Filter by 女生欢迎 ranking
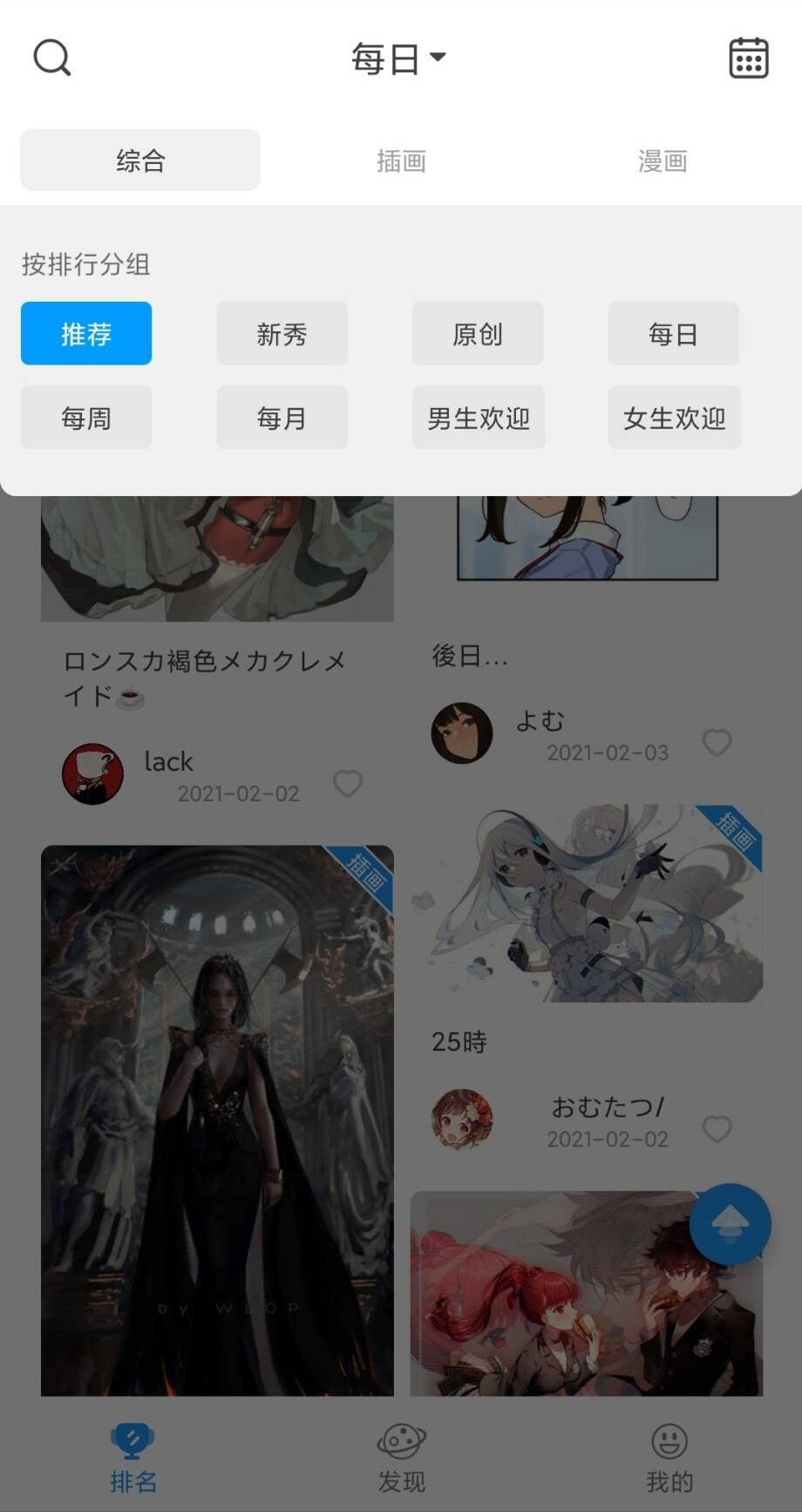 pos(674,418)
